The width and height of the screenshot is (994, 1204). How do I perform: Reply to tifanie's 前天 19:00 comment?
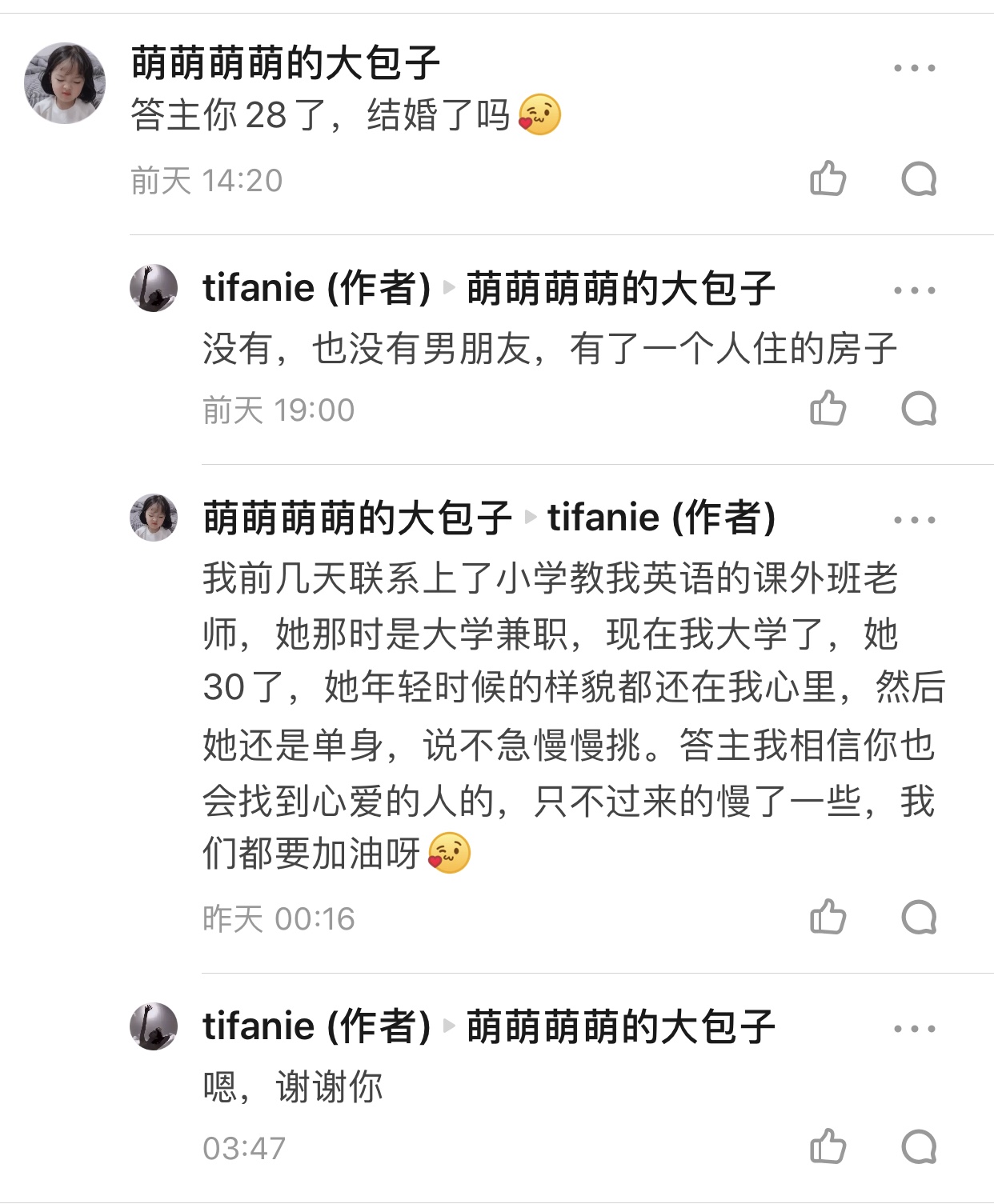[918, 409]
